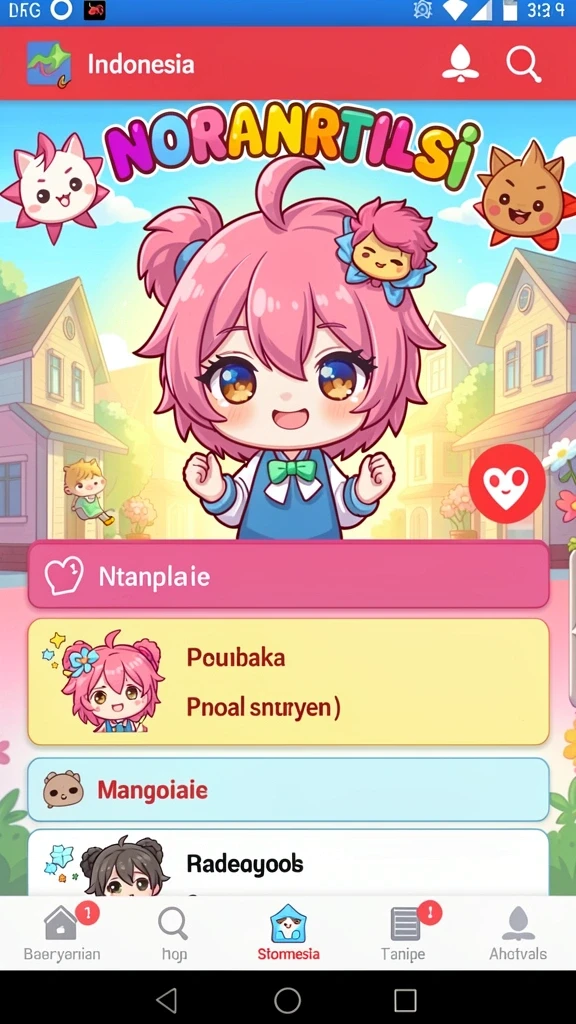Open the notifications bell in the app bar
This screenshot has height=1024, width=576.
pos(460,64)
